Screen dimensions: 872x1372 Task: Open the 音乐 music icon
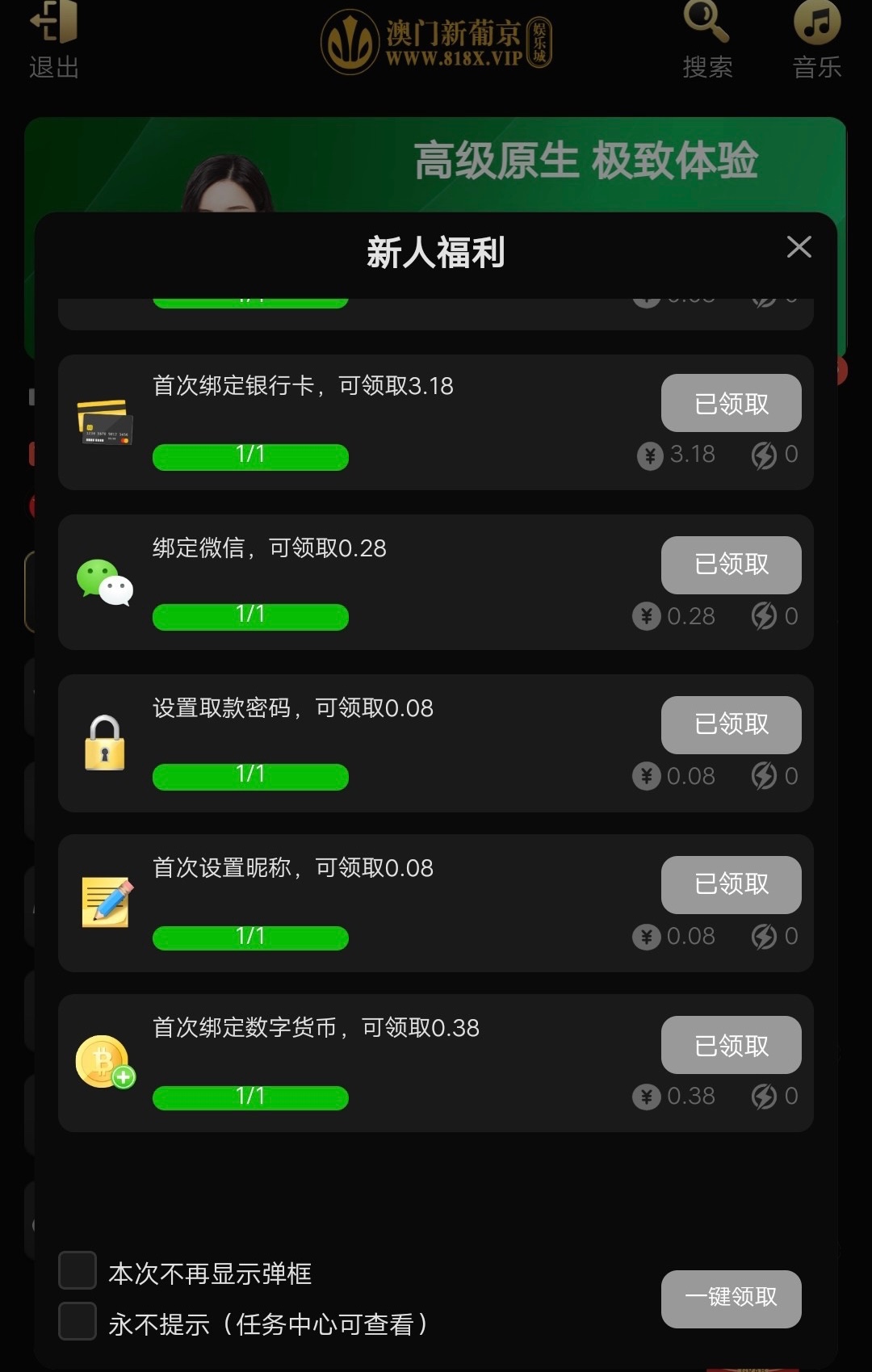click(x=816, y=39)
